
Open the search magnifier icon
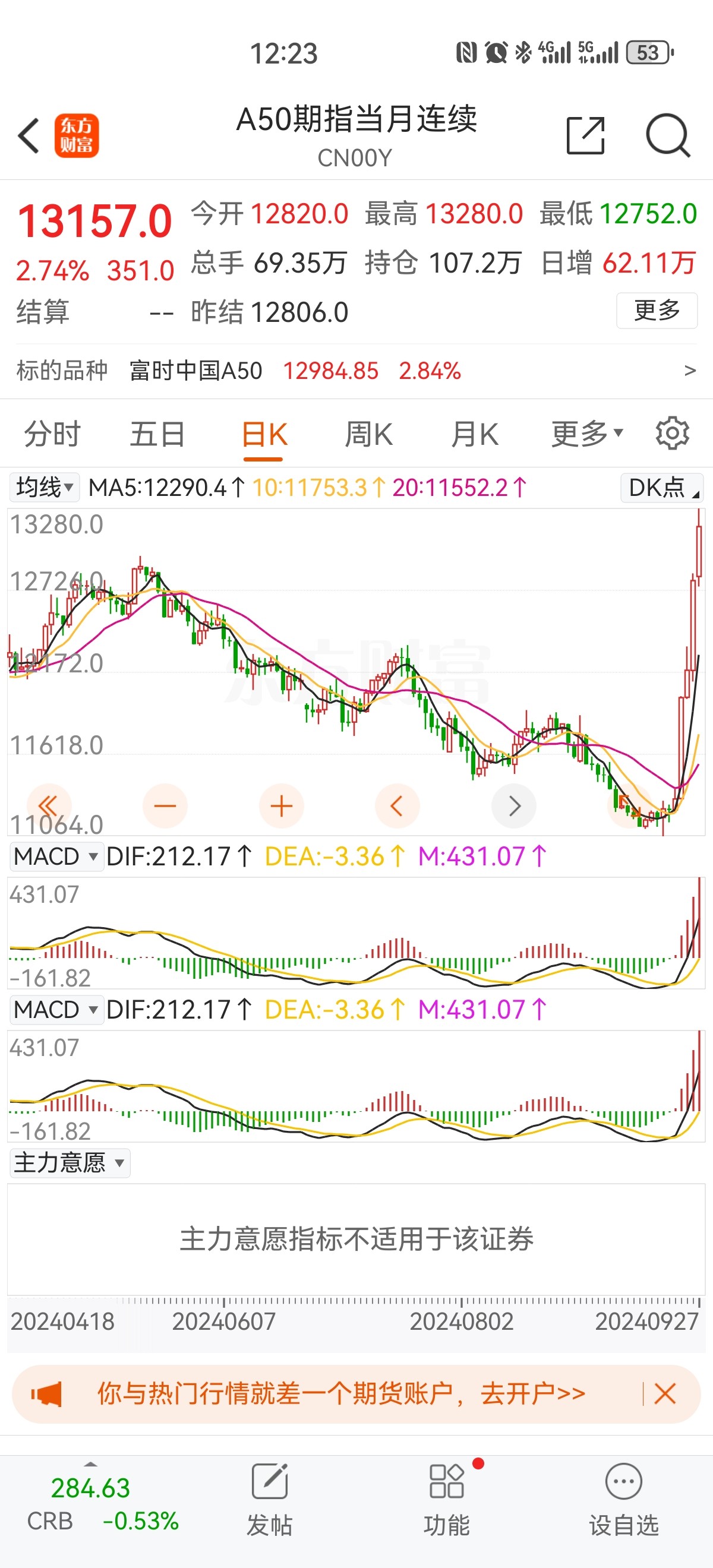click(x=667, y=135)
